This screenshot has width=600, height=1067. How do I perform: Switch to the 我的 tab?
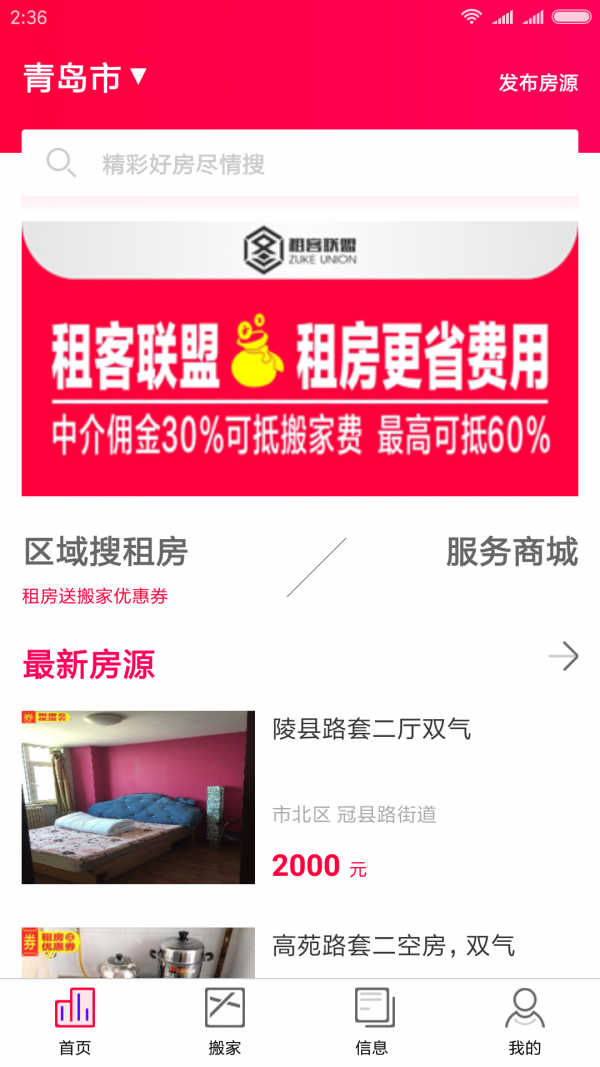[x=524, y=1022]
